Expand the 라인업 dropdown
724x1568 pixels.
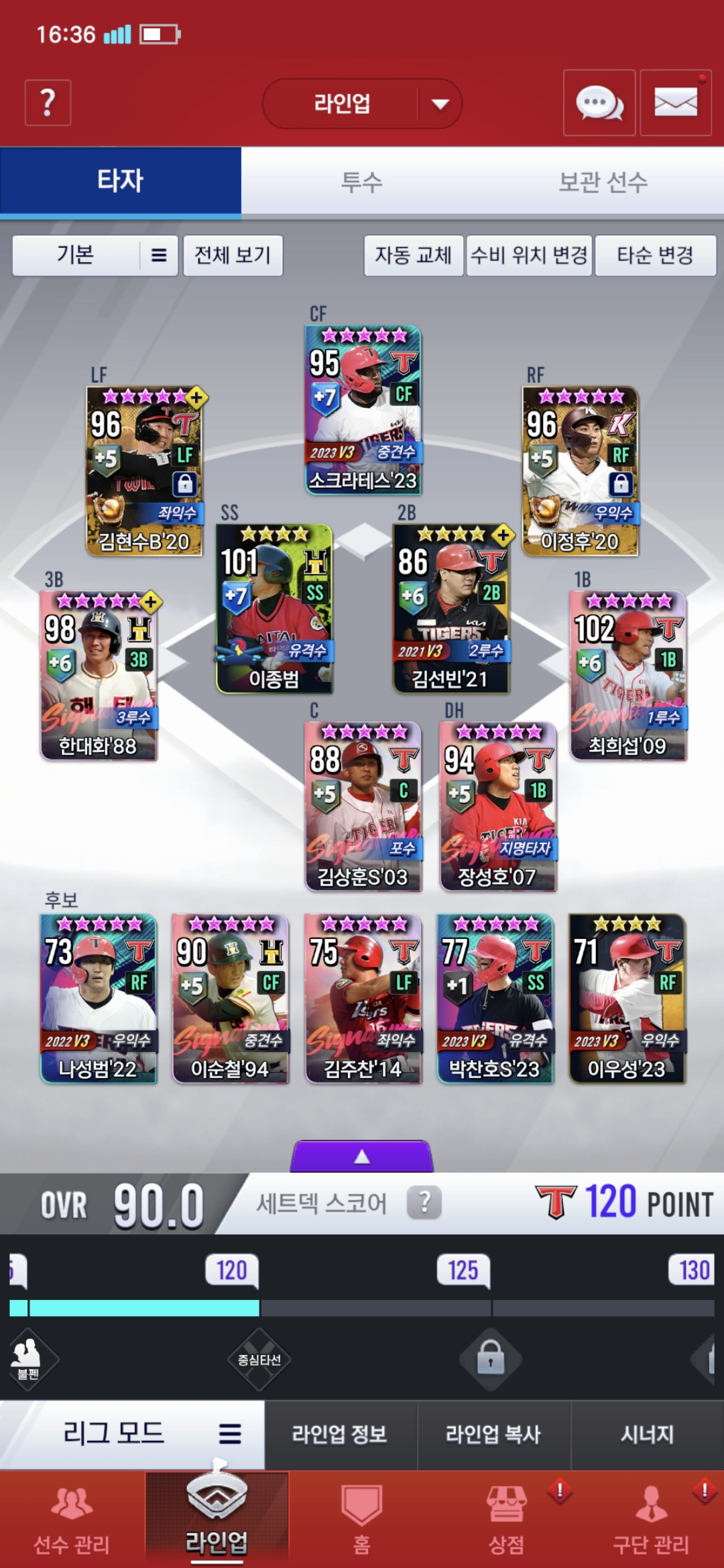pyautogui.click(x=362, y=104)
